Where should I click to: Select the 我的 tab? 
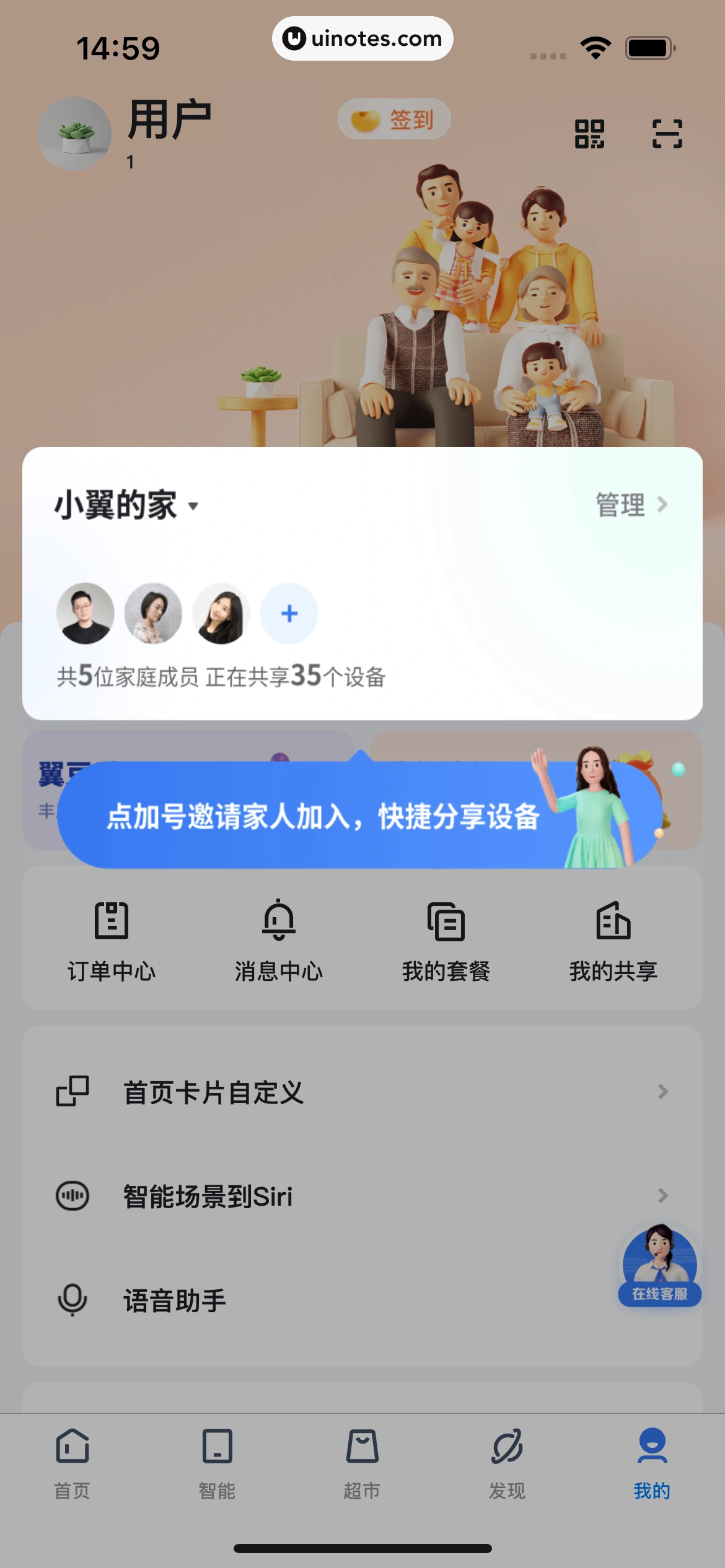652,1464
